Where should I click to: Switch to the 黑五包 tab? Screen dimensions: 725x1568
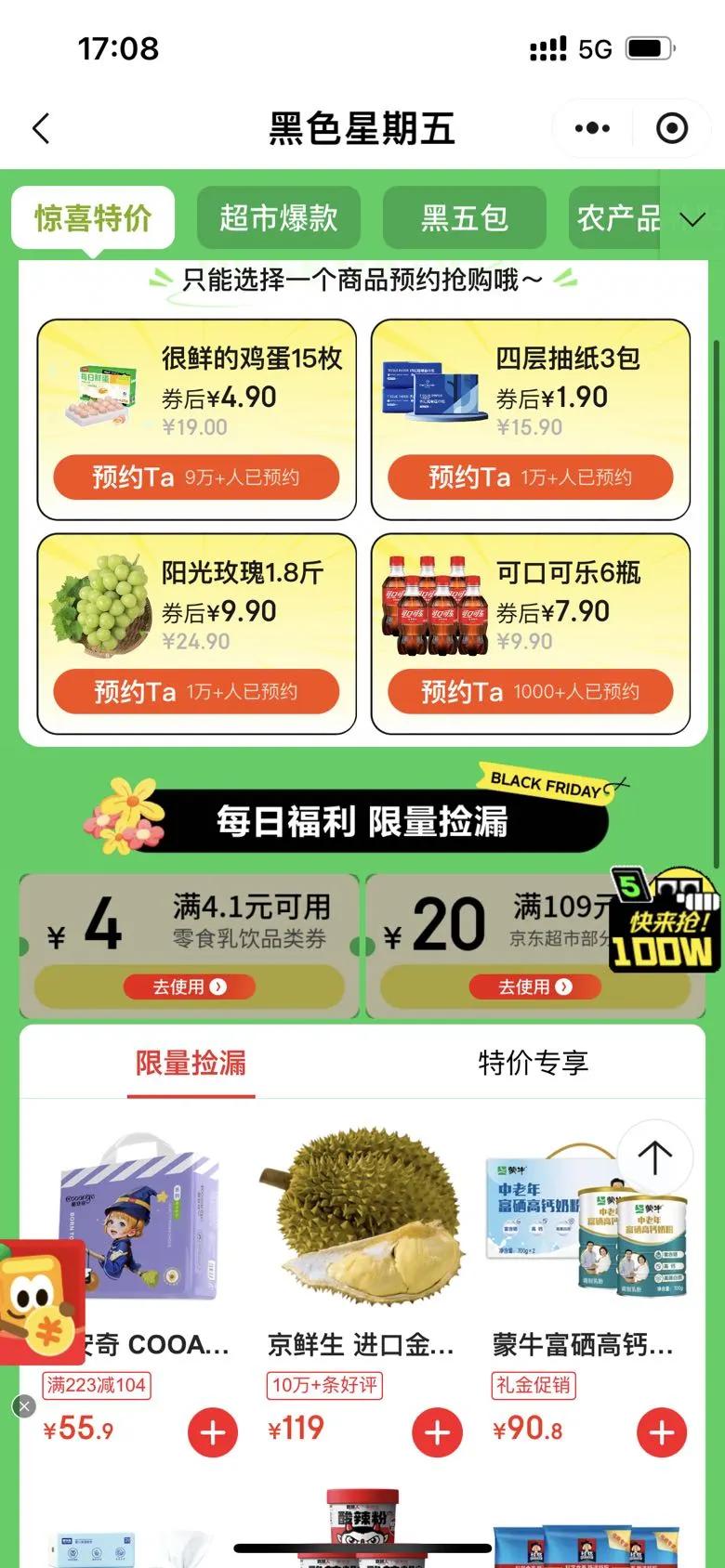click(x=464, y=217)
